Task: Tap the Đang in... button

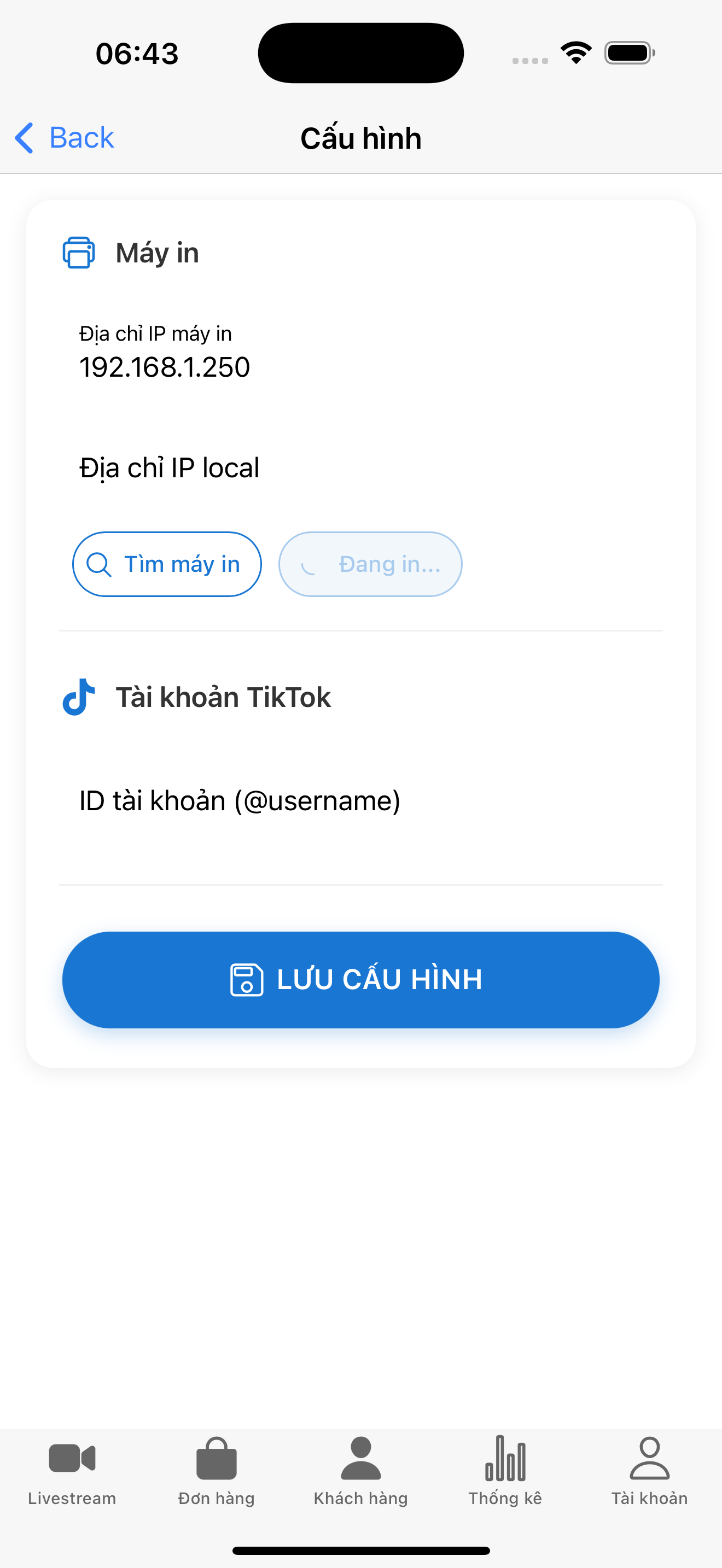Action: [x=370, y=564]
